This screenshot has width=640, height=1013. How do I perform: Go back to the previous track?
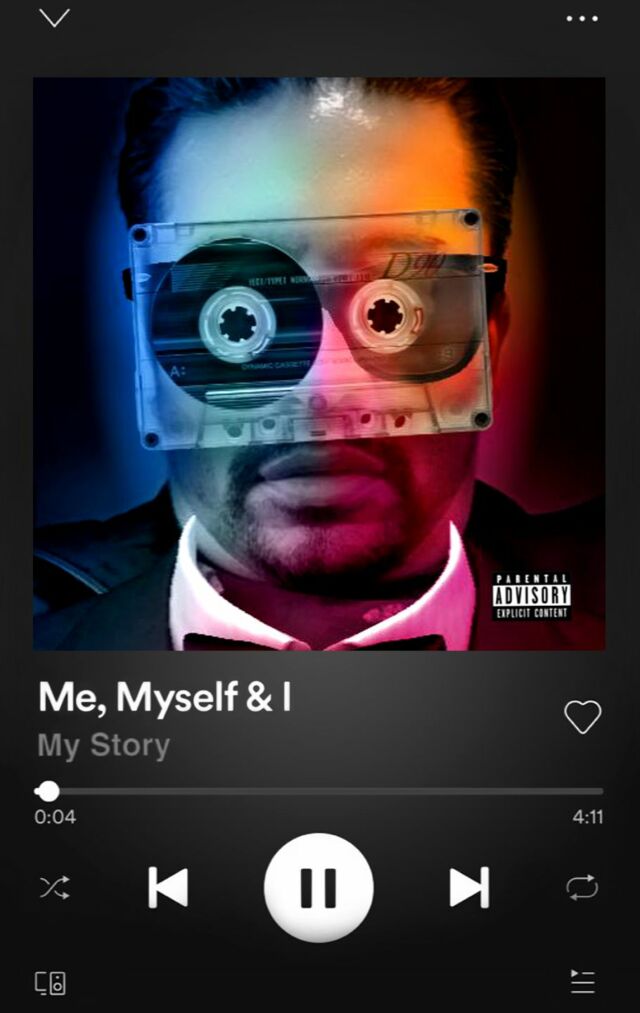[x=168, y=887]
